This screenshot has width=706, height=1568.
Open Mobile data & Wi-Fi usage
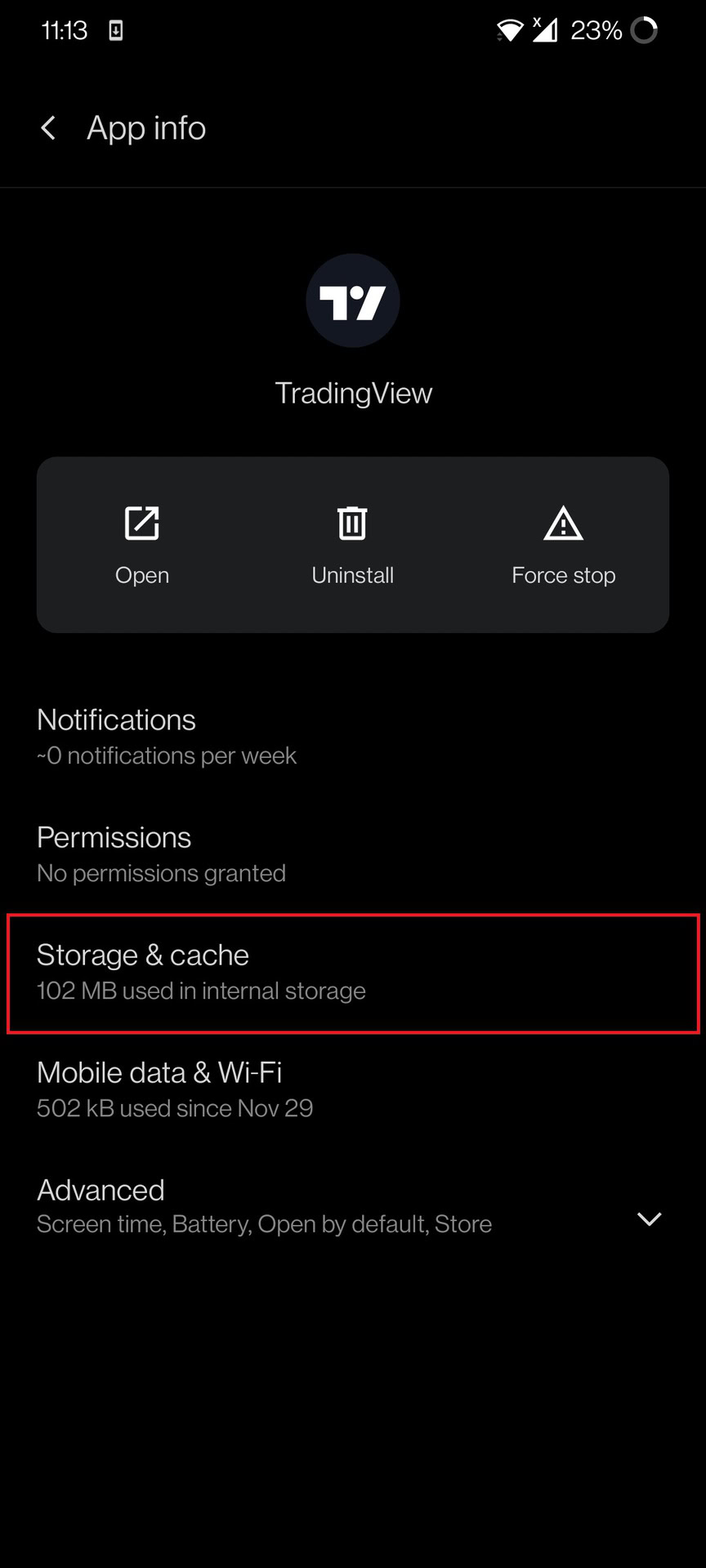353,1089
